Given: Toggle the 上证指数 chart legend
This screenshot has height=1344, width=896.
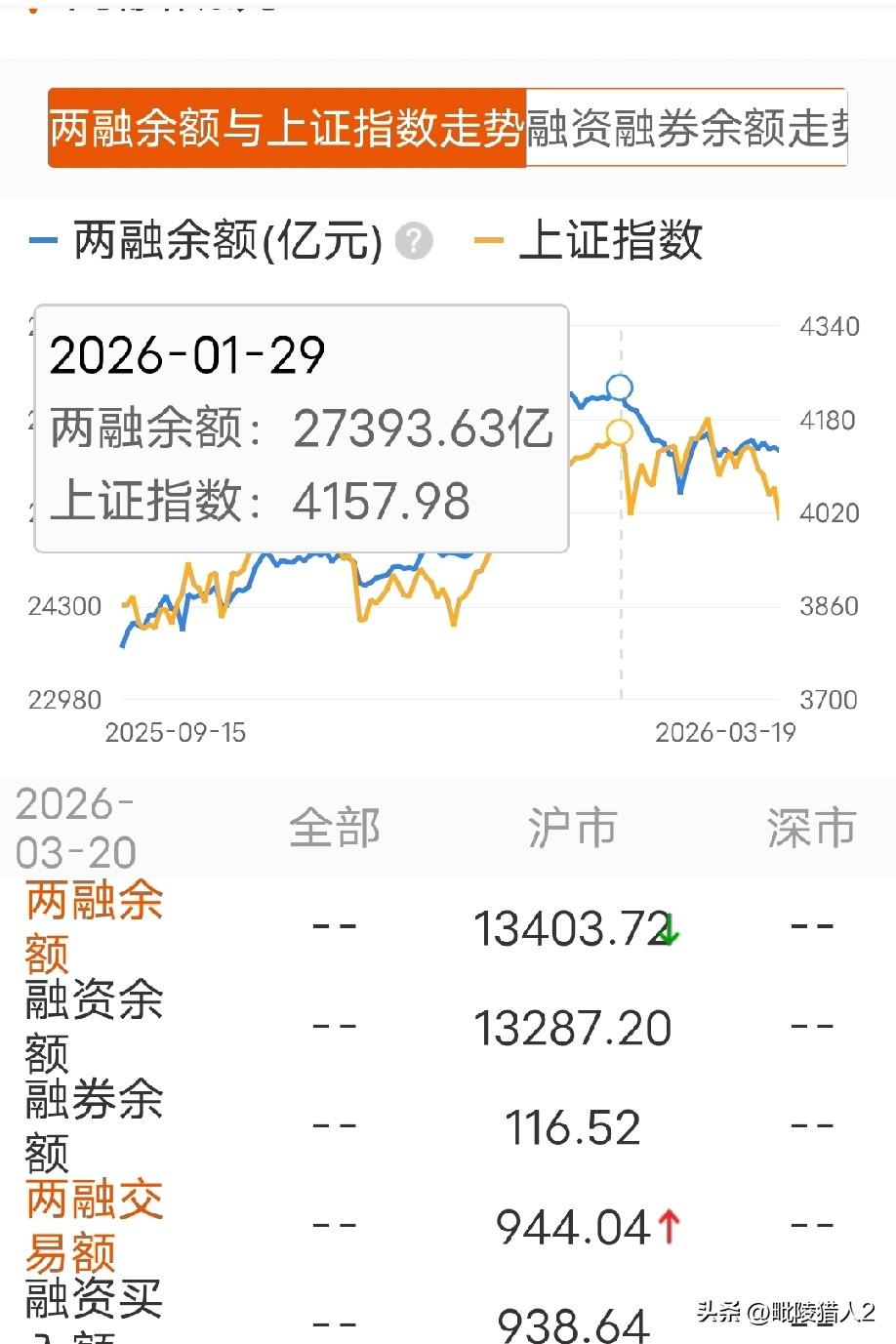Looking at the screenshot, I should tap(589, 240).
